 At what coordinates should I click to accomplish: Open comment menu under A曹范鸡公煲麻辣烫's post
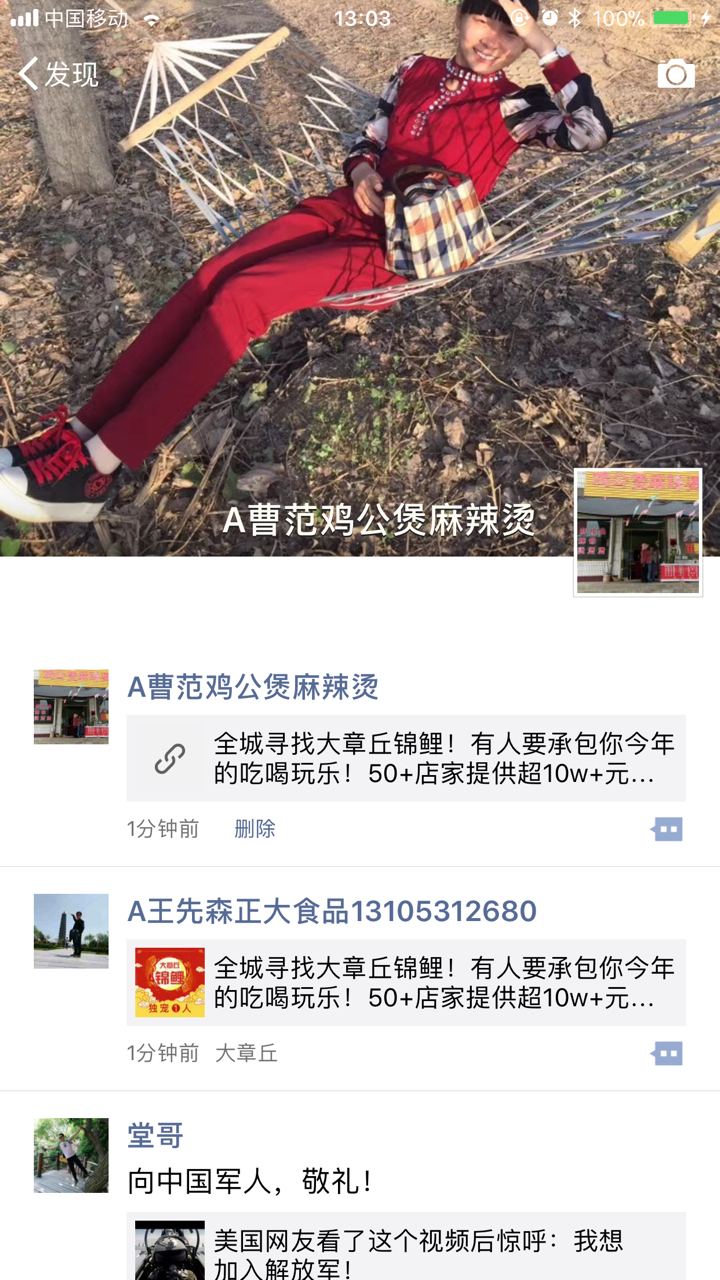[x=666, y=829]
